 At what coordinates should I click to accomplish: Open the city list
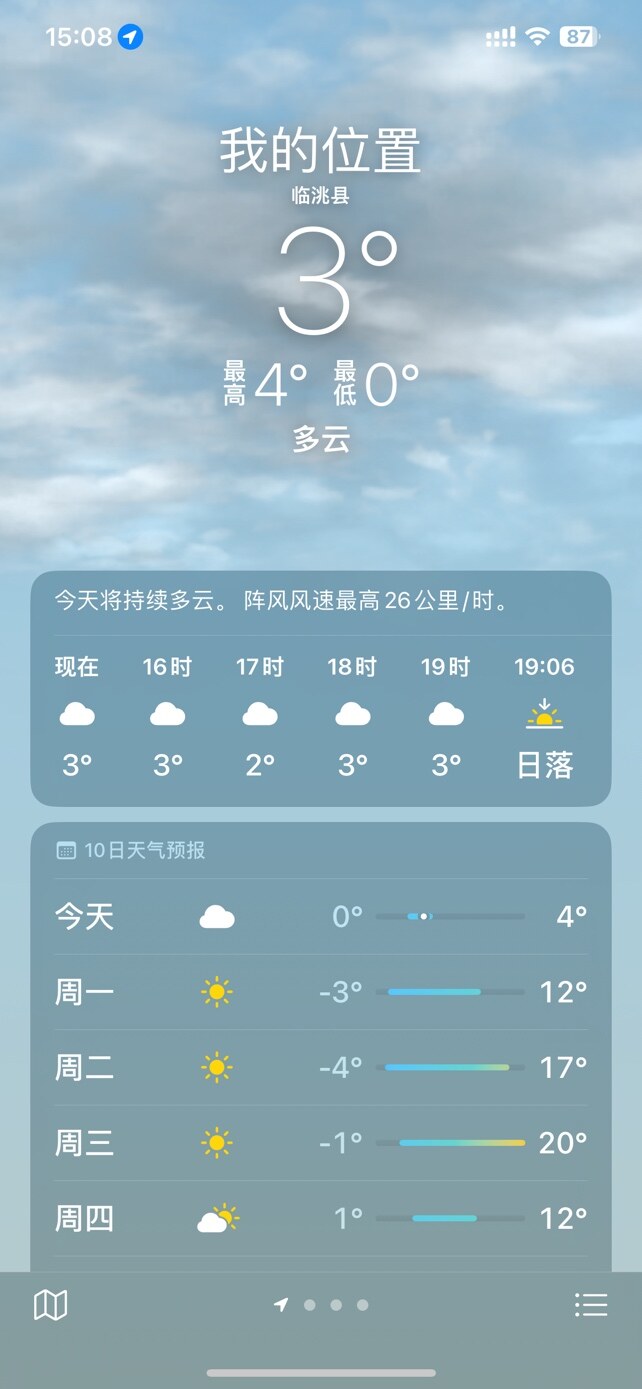click(591, 1305)
